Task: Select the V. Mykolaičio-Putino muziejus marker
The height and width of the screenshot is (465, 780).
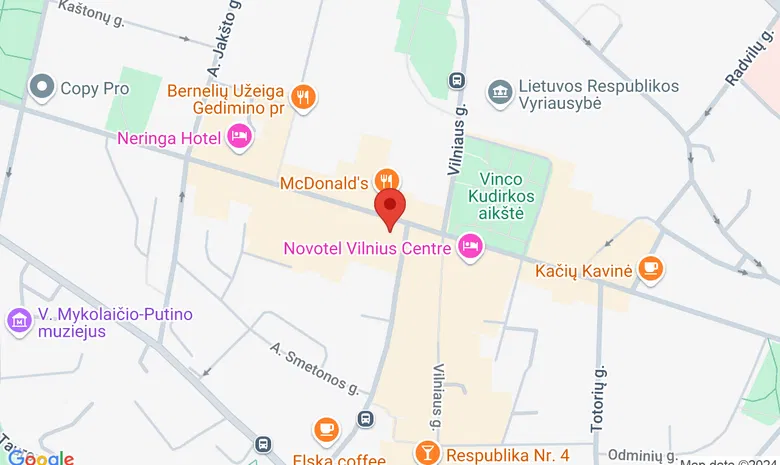Action: [18, 321]
